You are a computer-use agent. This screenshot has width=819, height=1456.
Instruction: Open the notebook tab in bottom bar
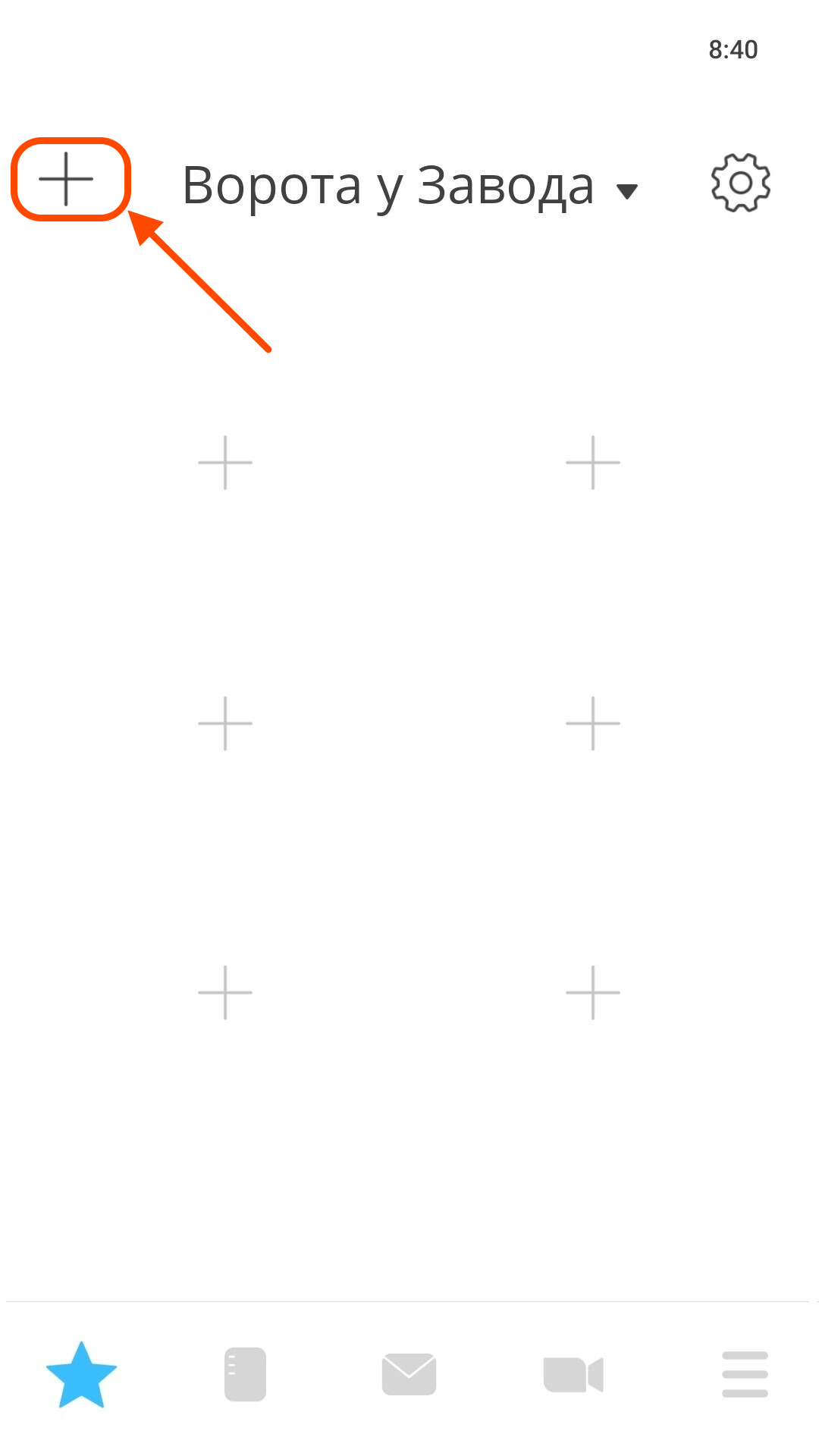click(245, 1373)
